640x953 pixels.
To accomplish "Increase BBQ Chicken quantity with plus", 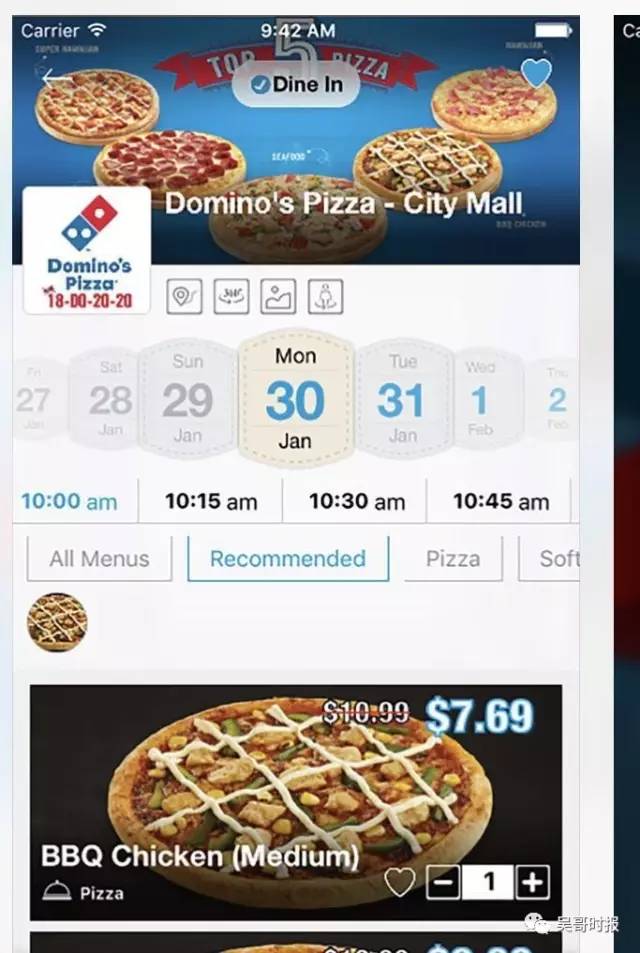I will pos(533,882).
